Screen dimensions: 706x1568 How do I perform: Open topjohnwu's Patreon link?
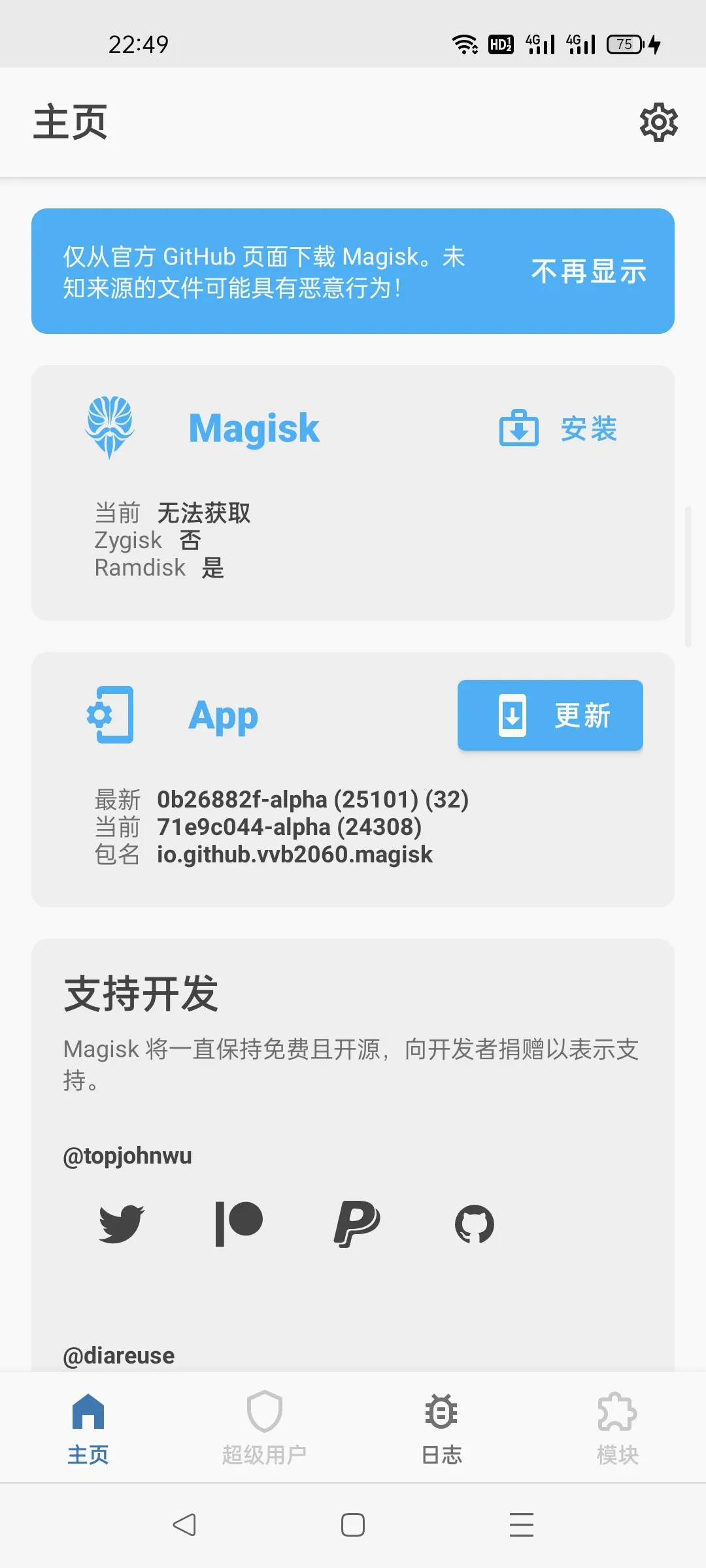[239, 1223]
